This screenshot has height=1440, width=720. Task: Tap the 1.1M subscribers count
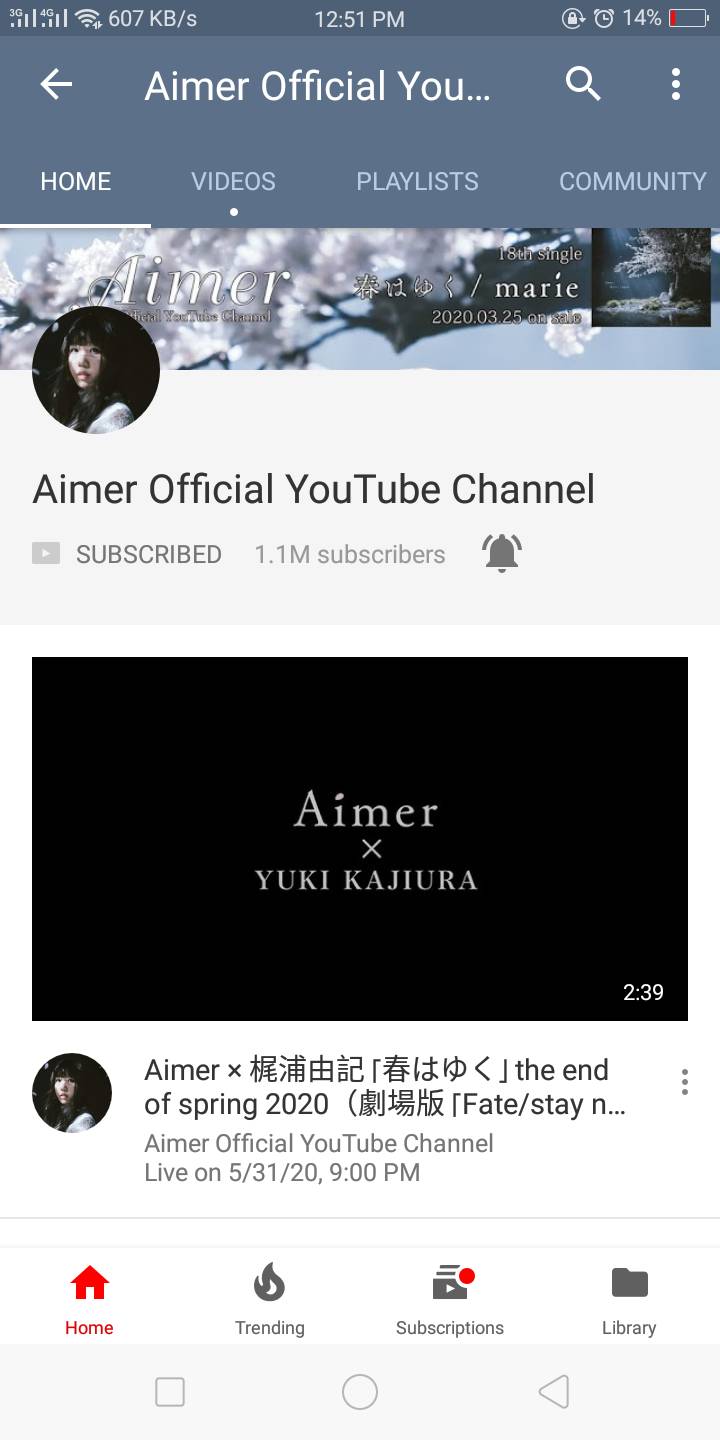point(349,553)
